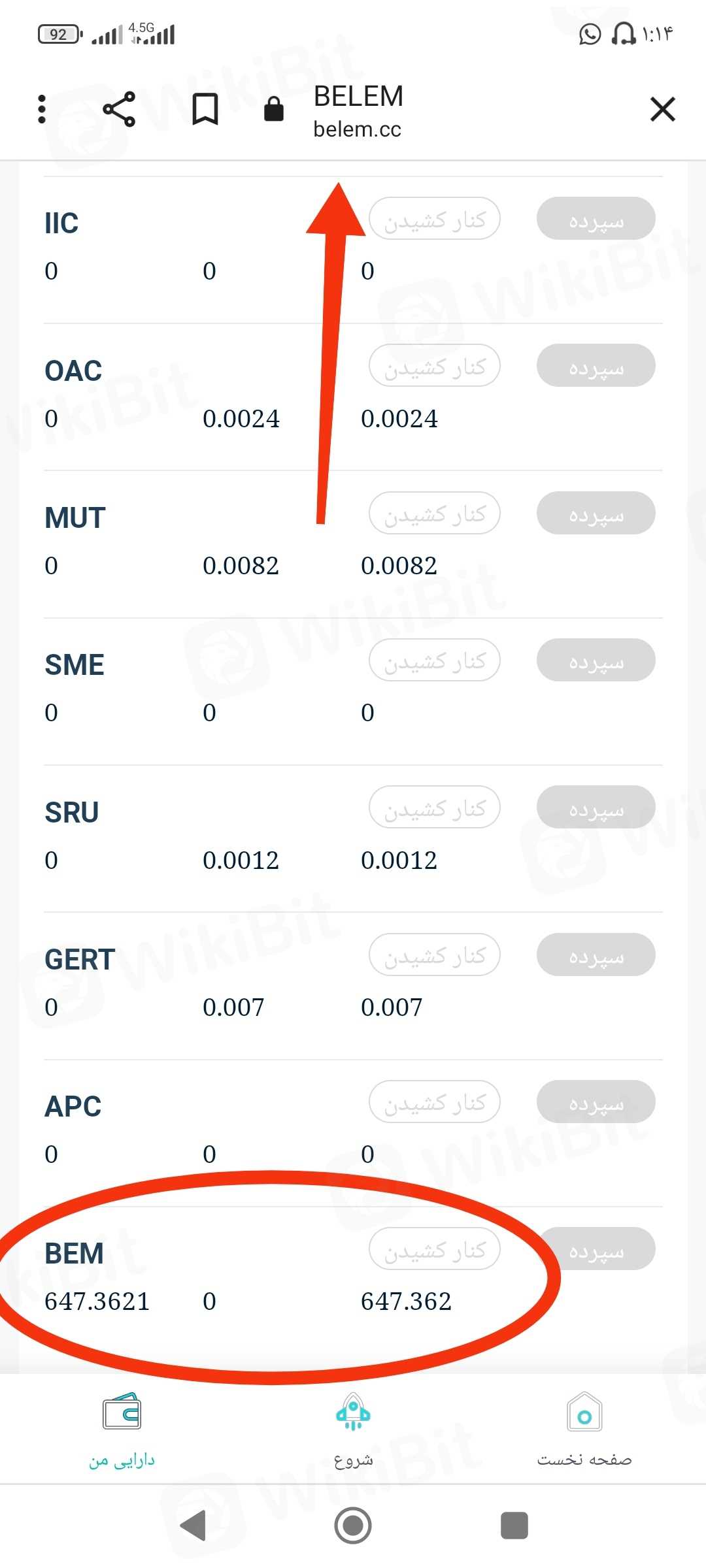This screenshot has width=706, height=1568.
Task: Open the شروع tab
Action: [353, 1431]
